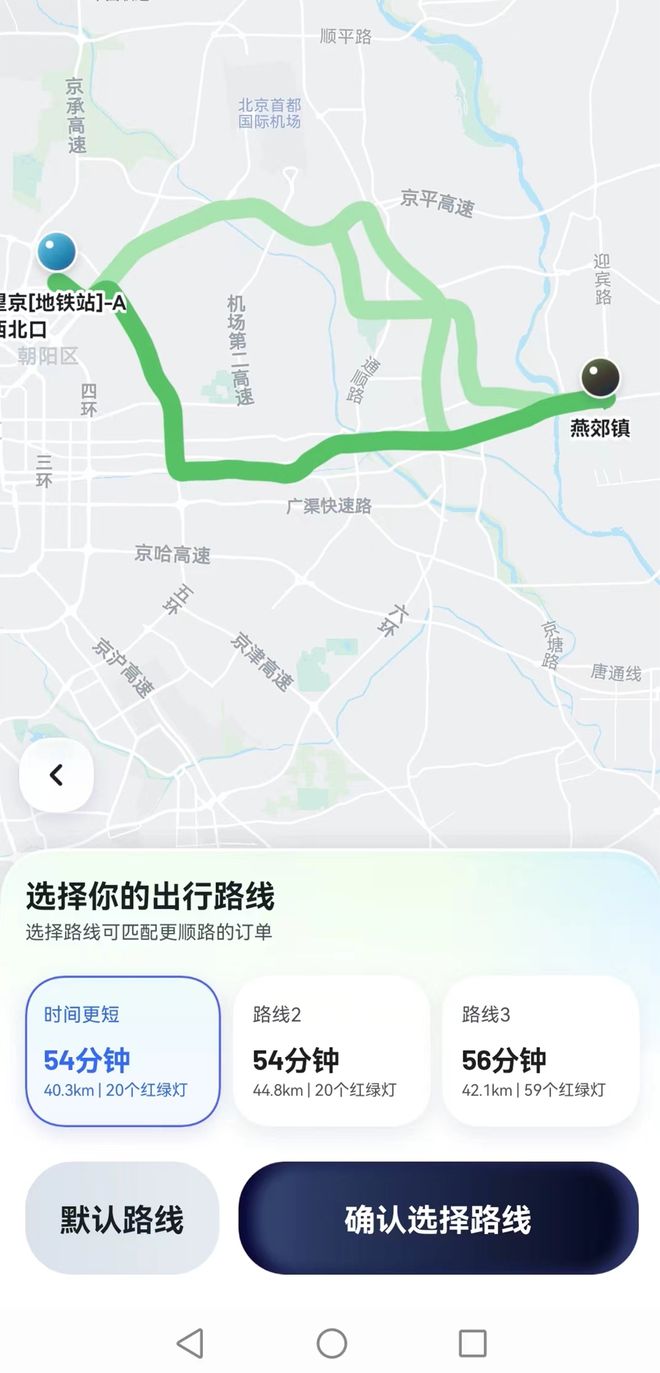Pick 路线3 taking 56分钟
Screen dimensions: 660x1373
point(540,1051)
